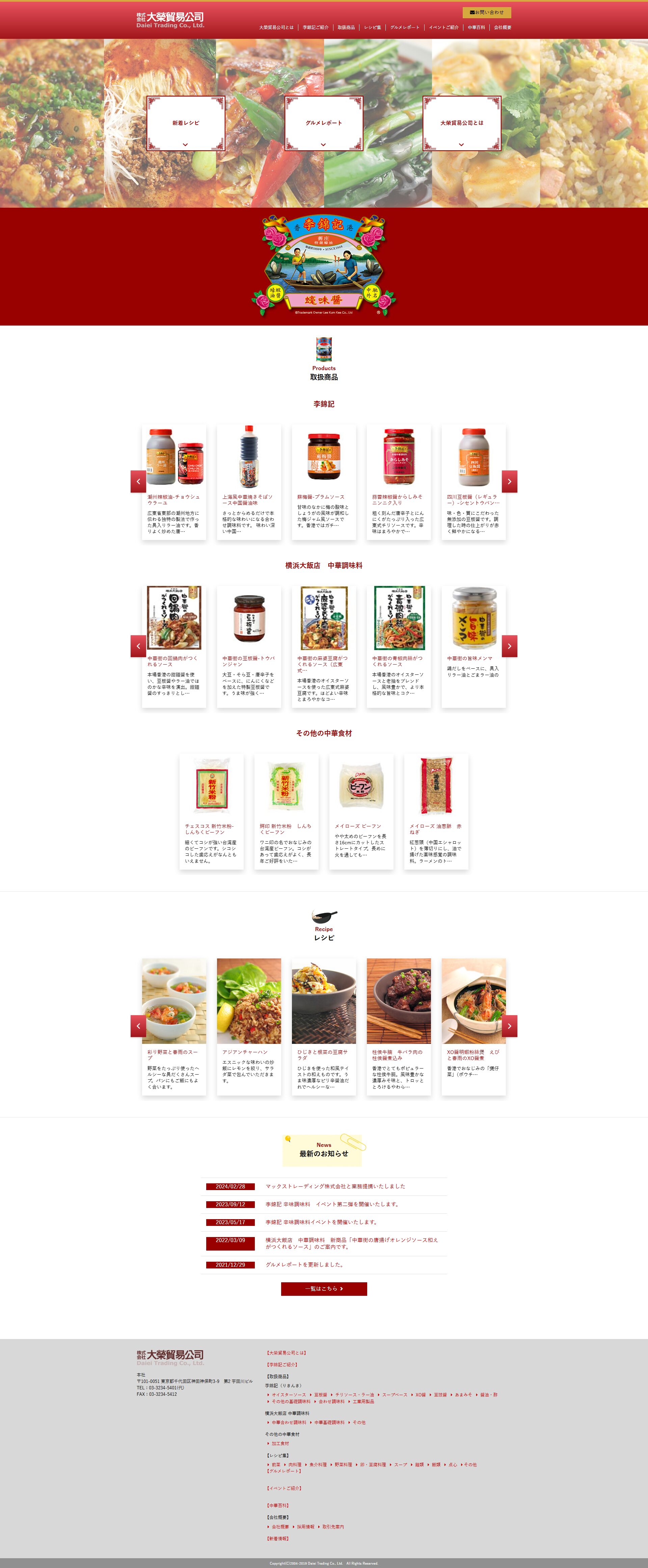This screenshot has height=1568, width=648.
Task: Tap the お問い合わせ contact button
Action: pyautogui.click(x=486, y=12)
